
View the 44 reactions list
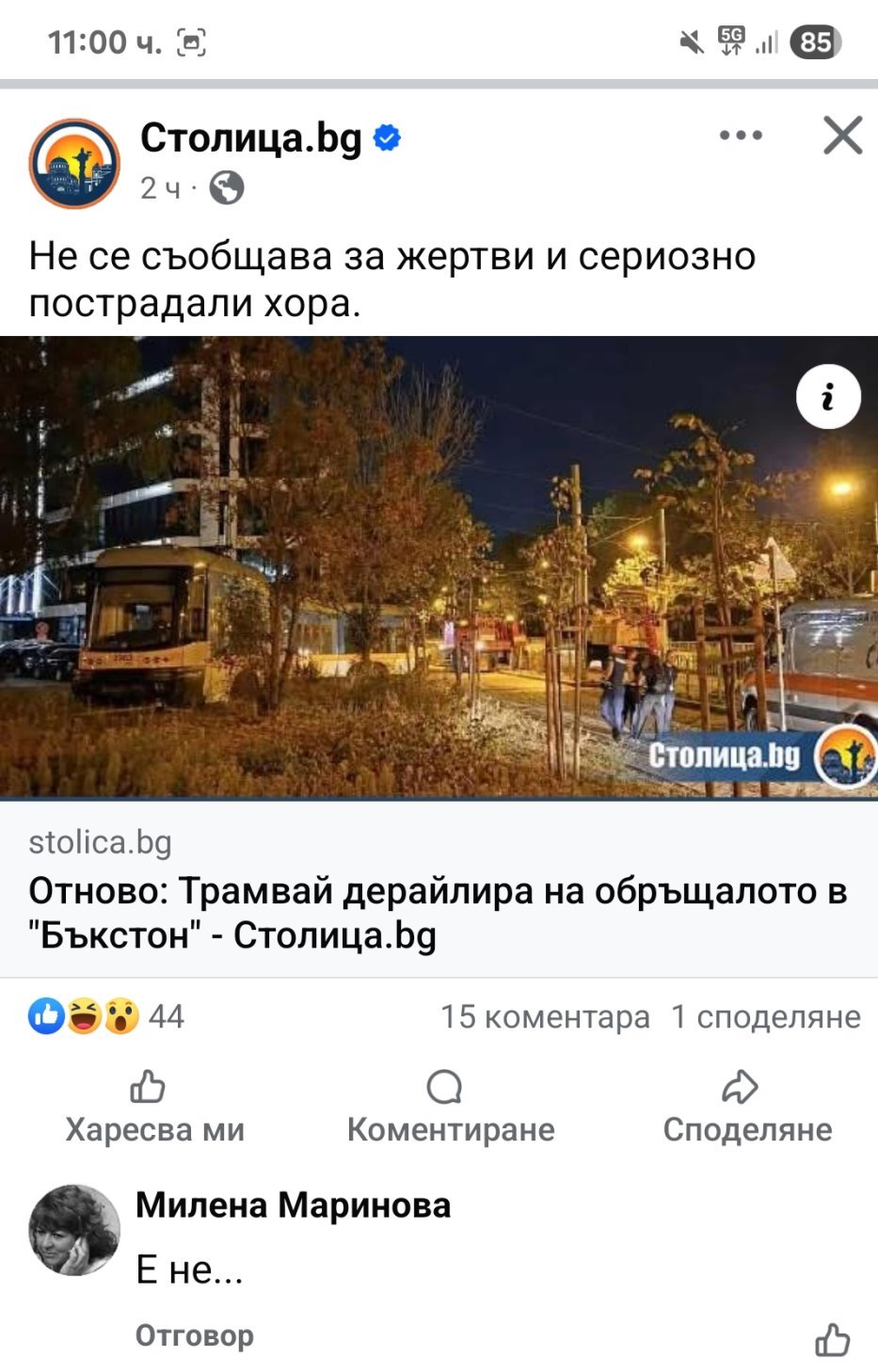106,1016
